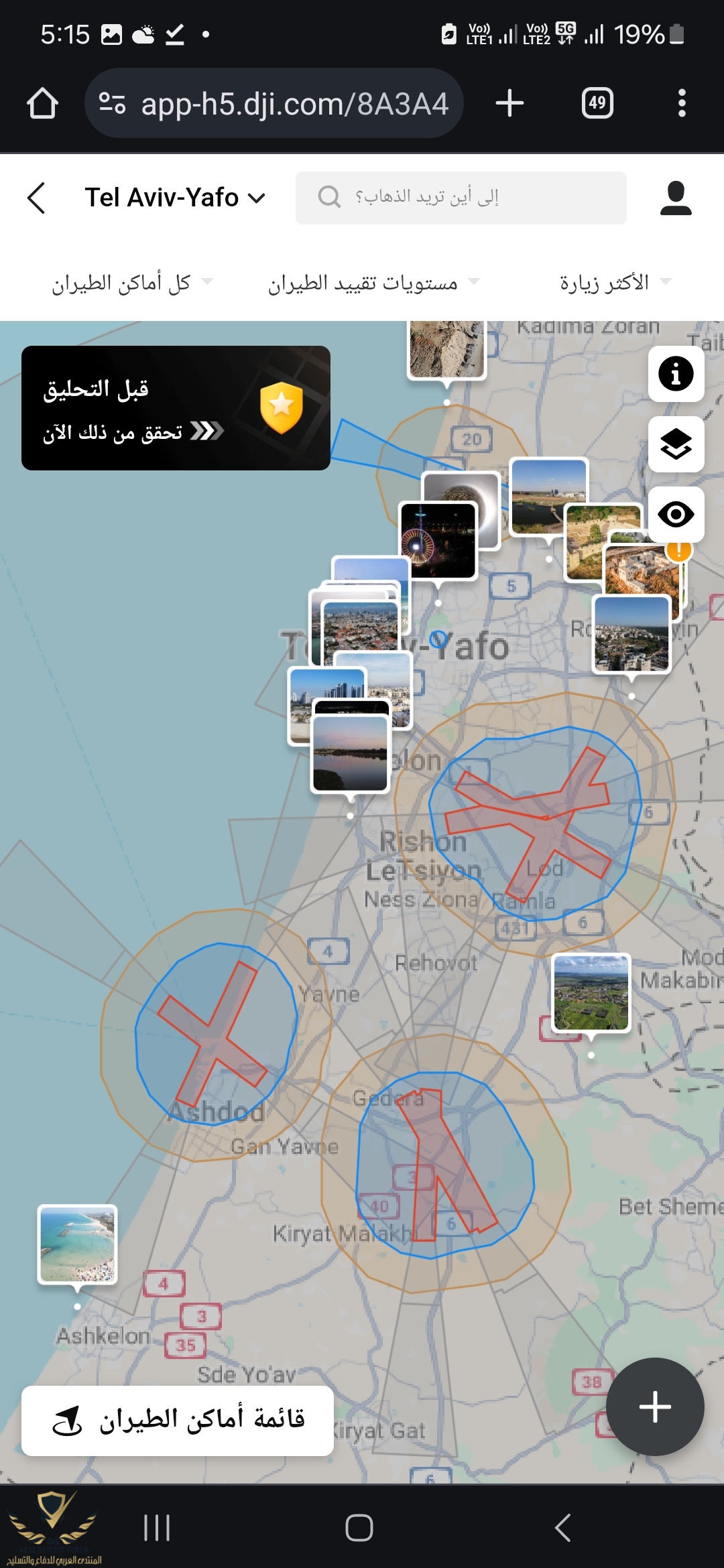This screenshot has width=724, height=1568.
Task: Open the green fields photo near Makabim
Action: [591, 993]
